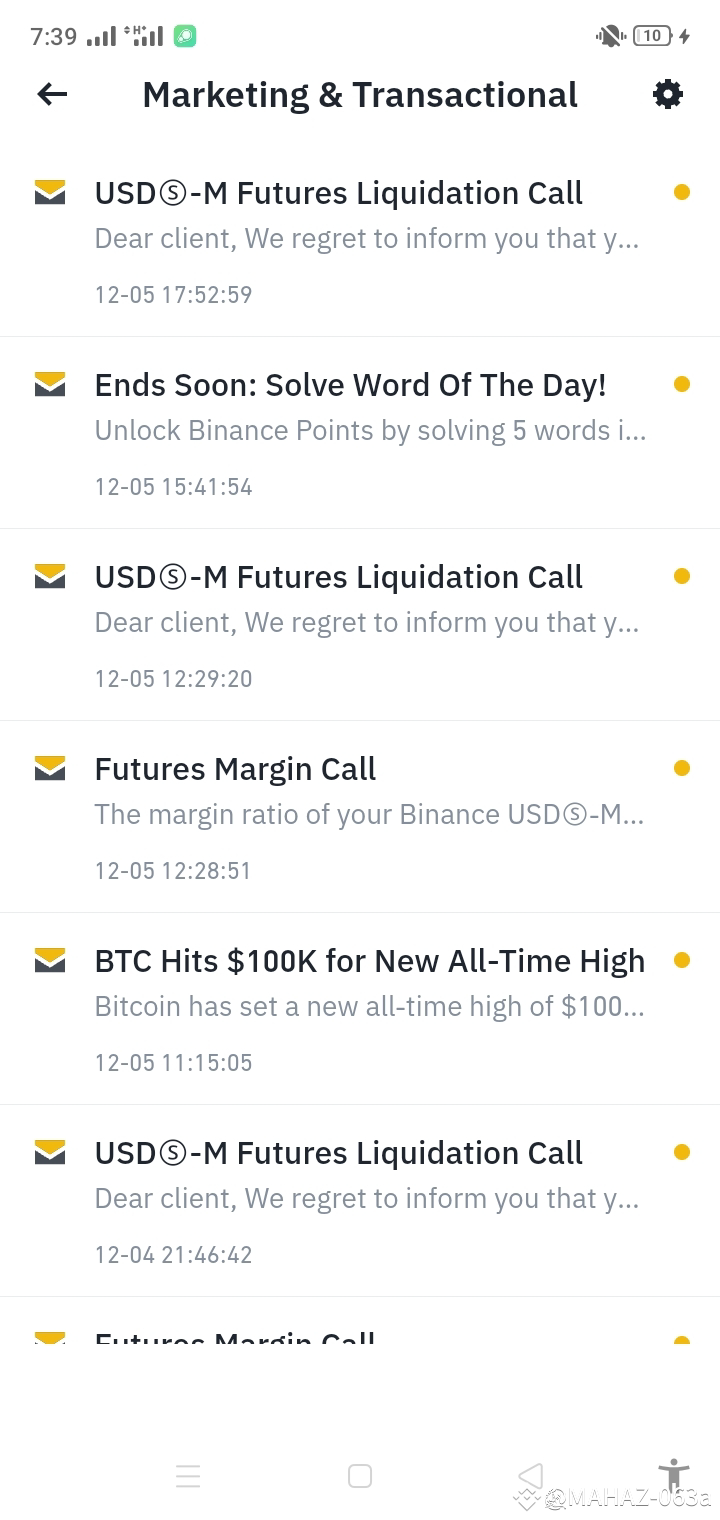Select the Marketing & Transactional title
Screen dimensions: 720x1520
click(360, 94)
